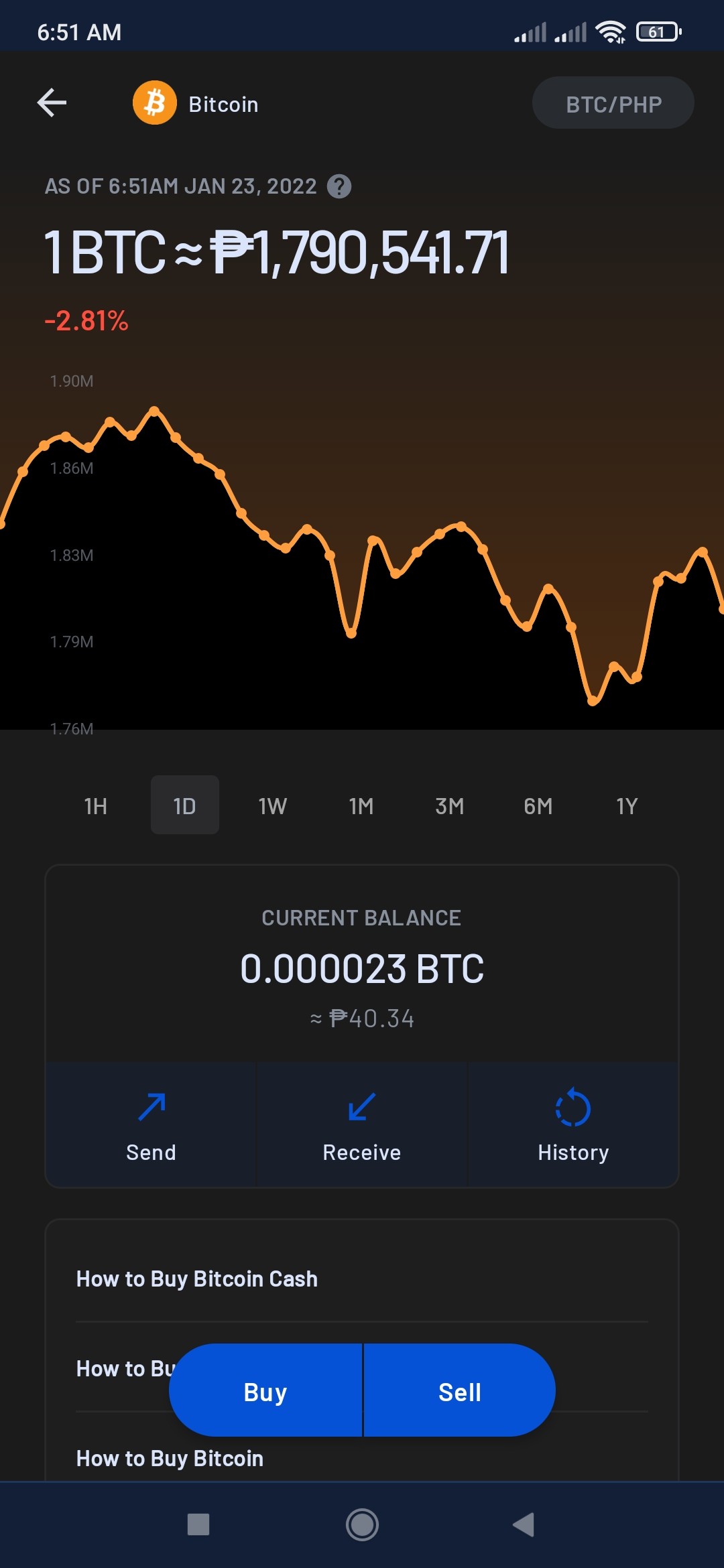
Task: Select the 1D chart range
Action: coord(184,805)
